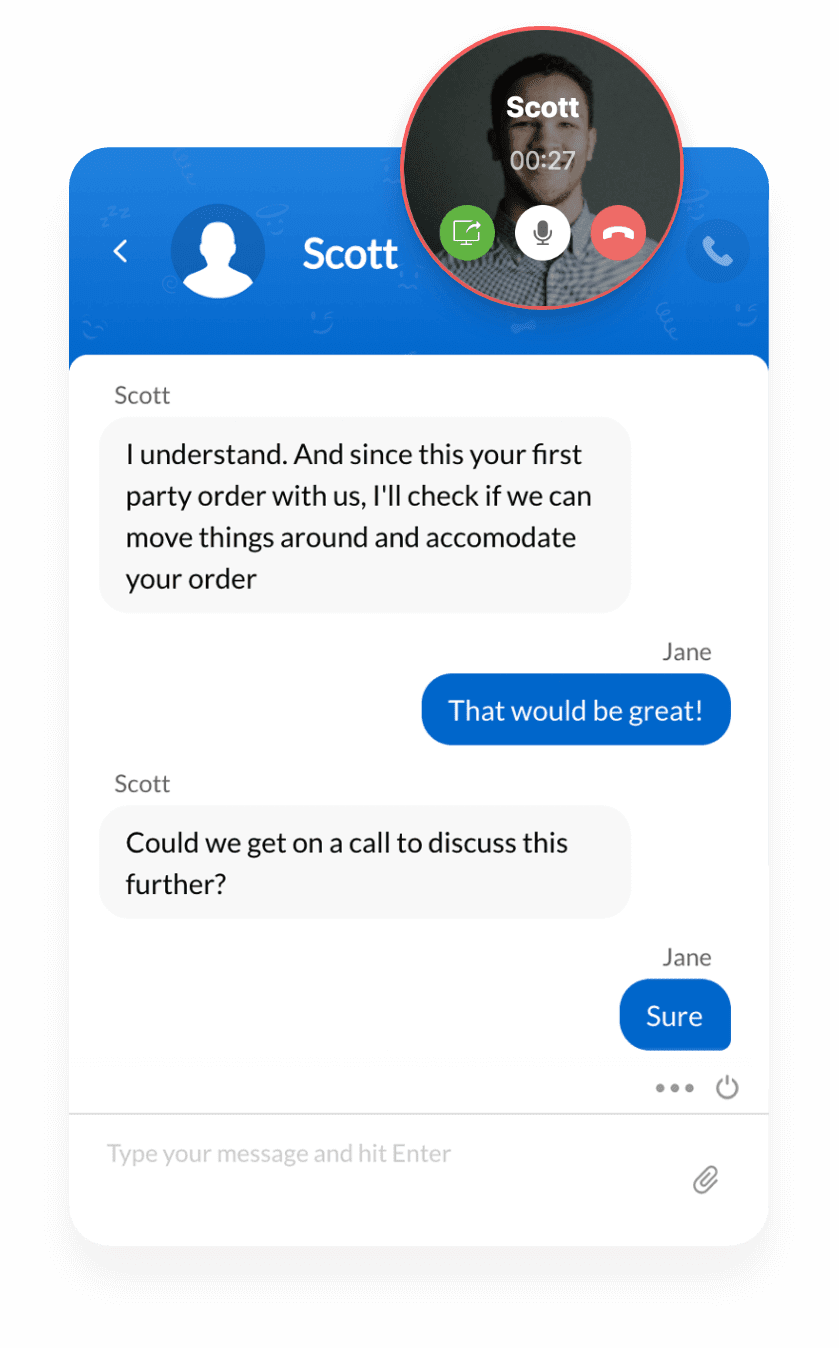Mute the microphone
This screenshot has width=839, height=1348.
(542, 233)
